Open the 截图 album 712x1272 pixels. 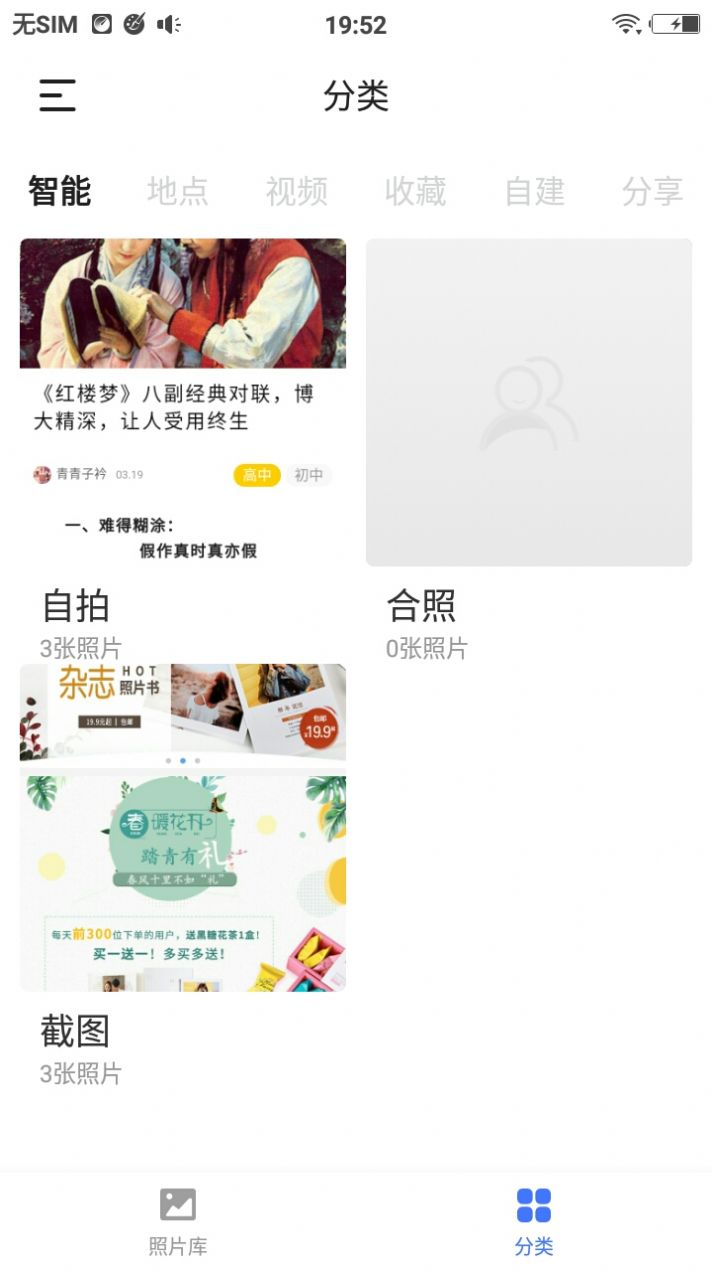click(183, 827)
